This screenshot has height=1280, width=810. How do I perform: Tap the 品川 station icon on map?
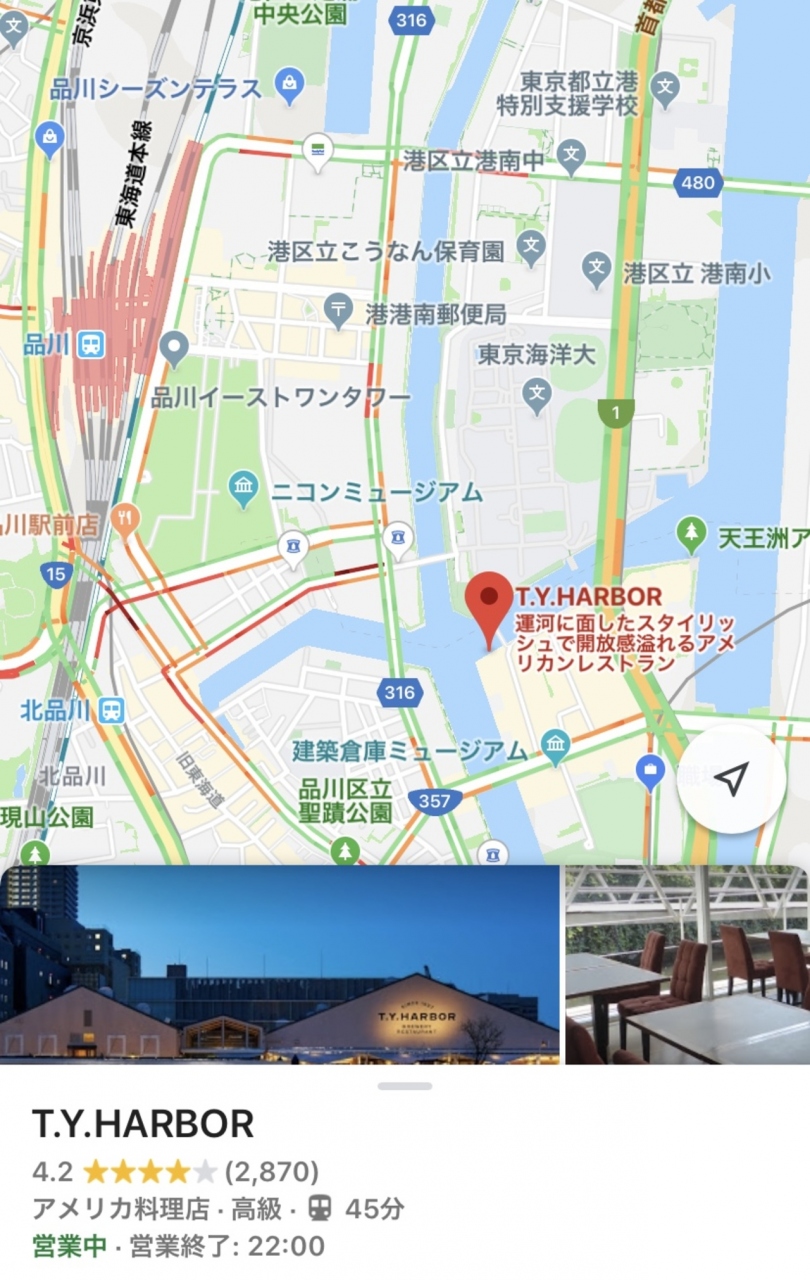click(x=91, y=345)
